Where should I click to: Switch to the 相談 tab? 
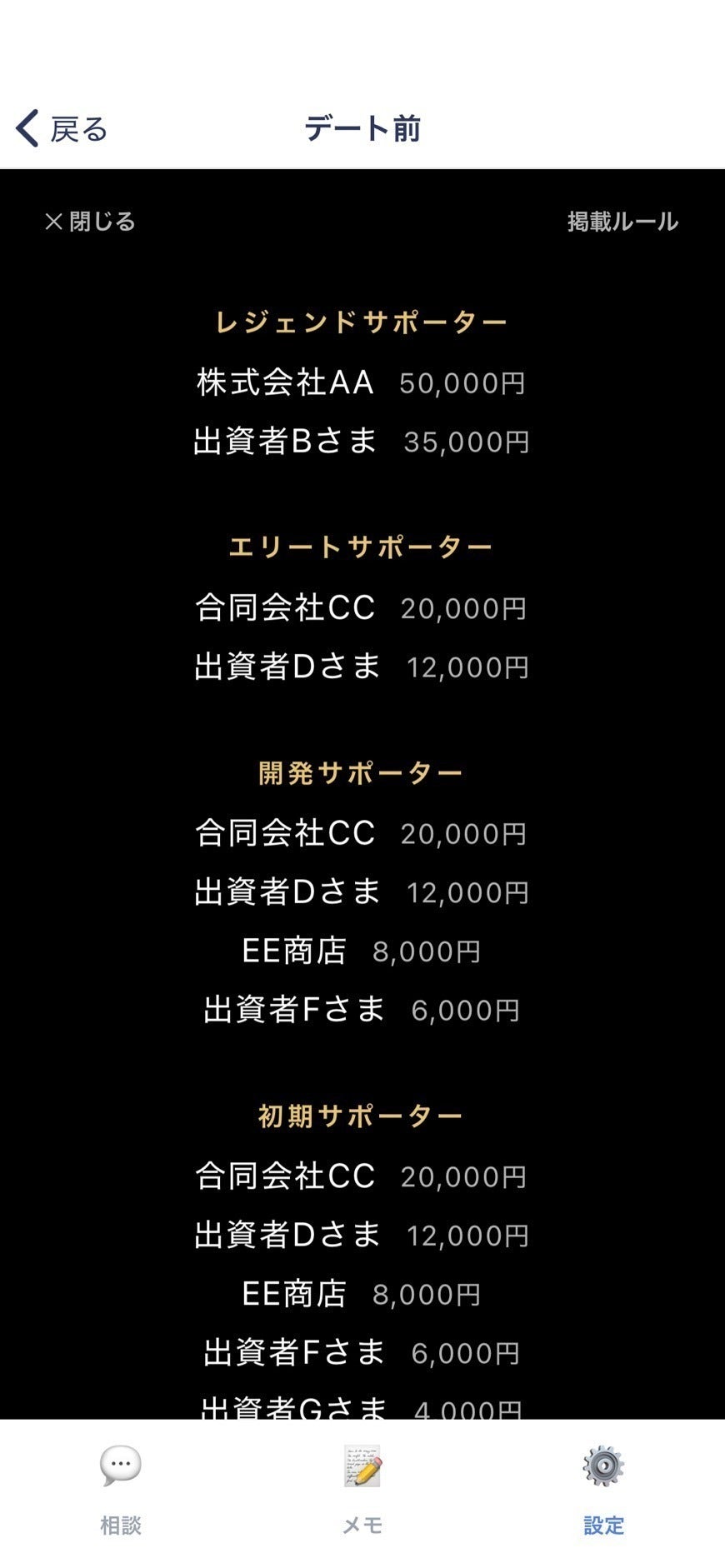tap(121, 1491)
